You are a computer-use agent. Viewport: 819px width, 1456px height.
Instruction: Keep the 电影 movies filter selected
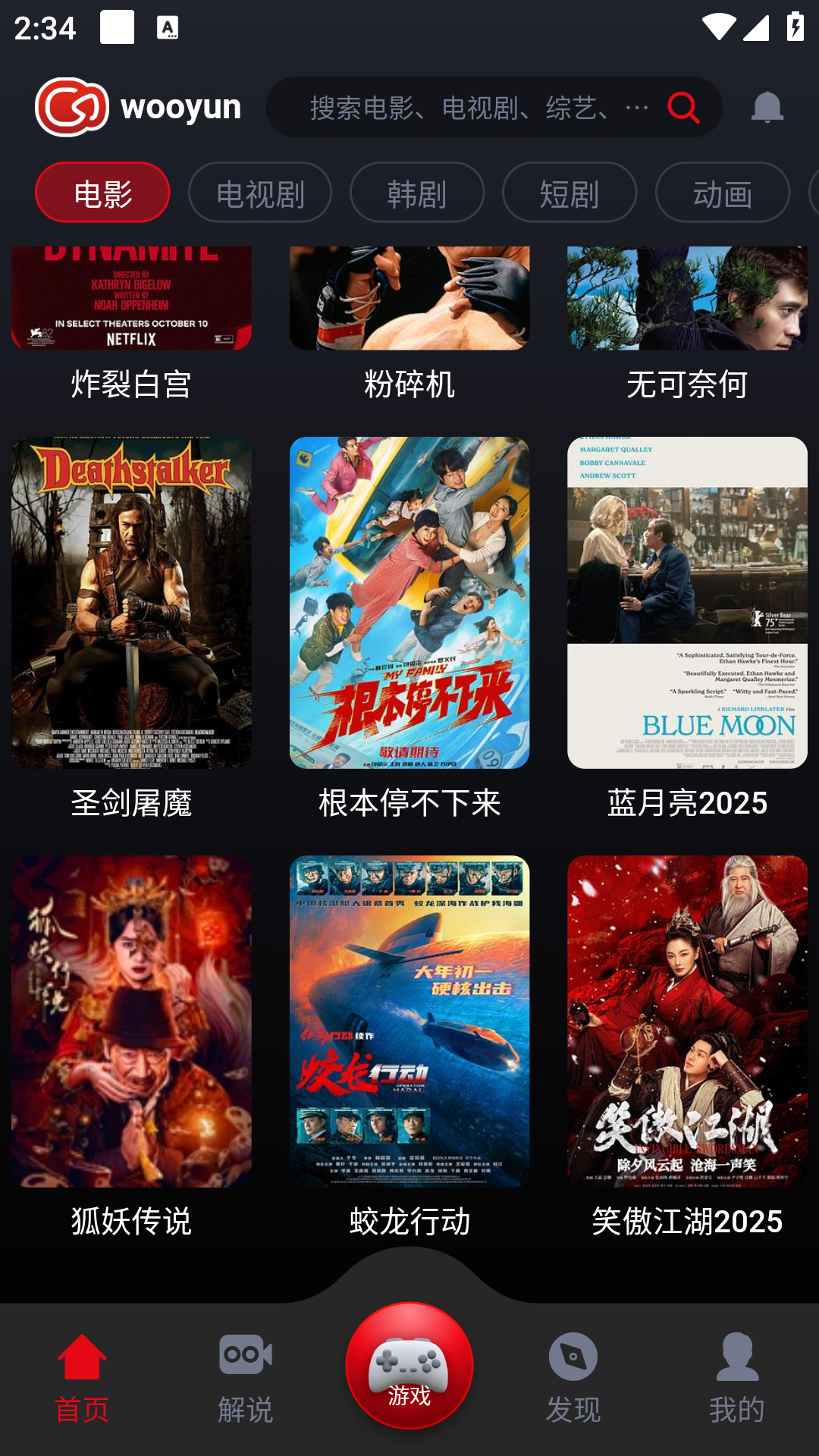click(x=102, y=193)
